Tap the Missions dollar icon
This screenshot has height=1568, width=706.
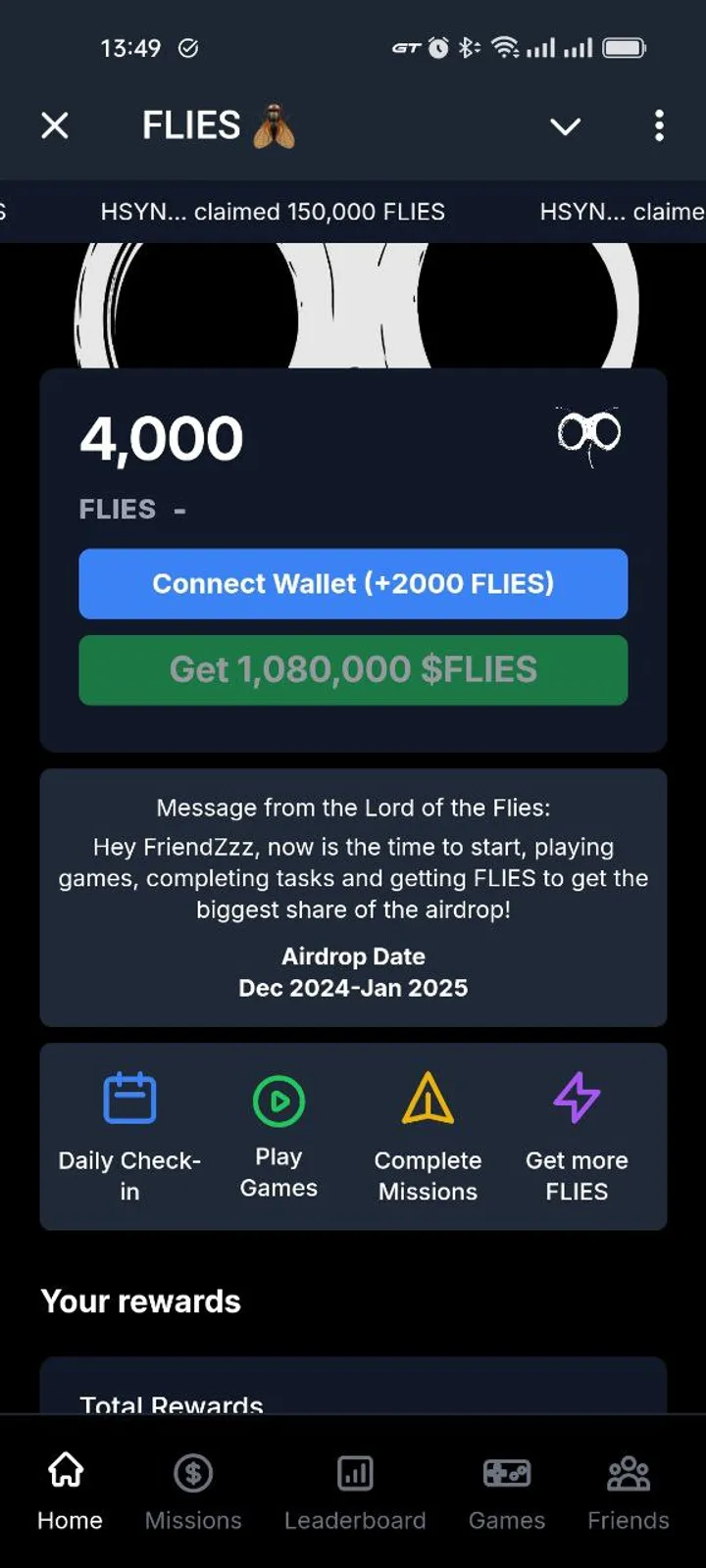[192, 1473]
